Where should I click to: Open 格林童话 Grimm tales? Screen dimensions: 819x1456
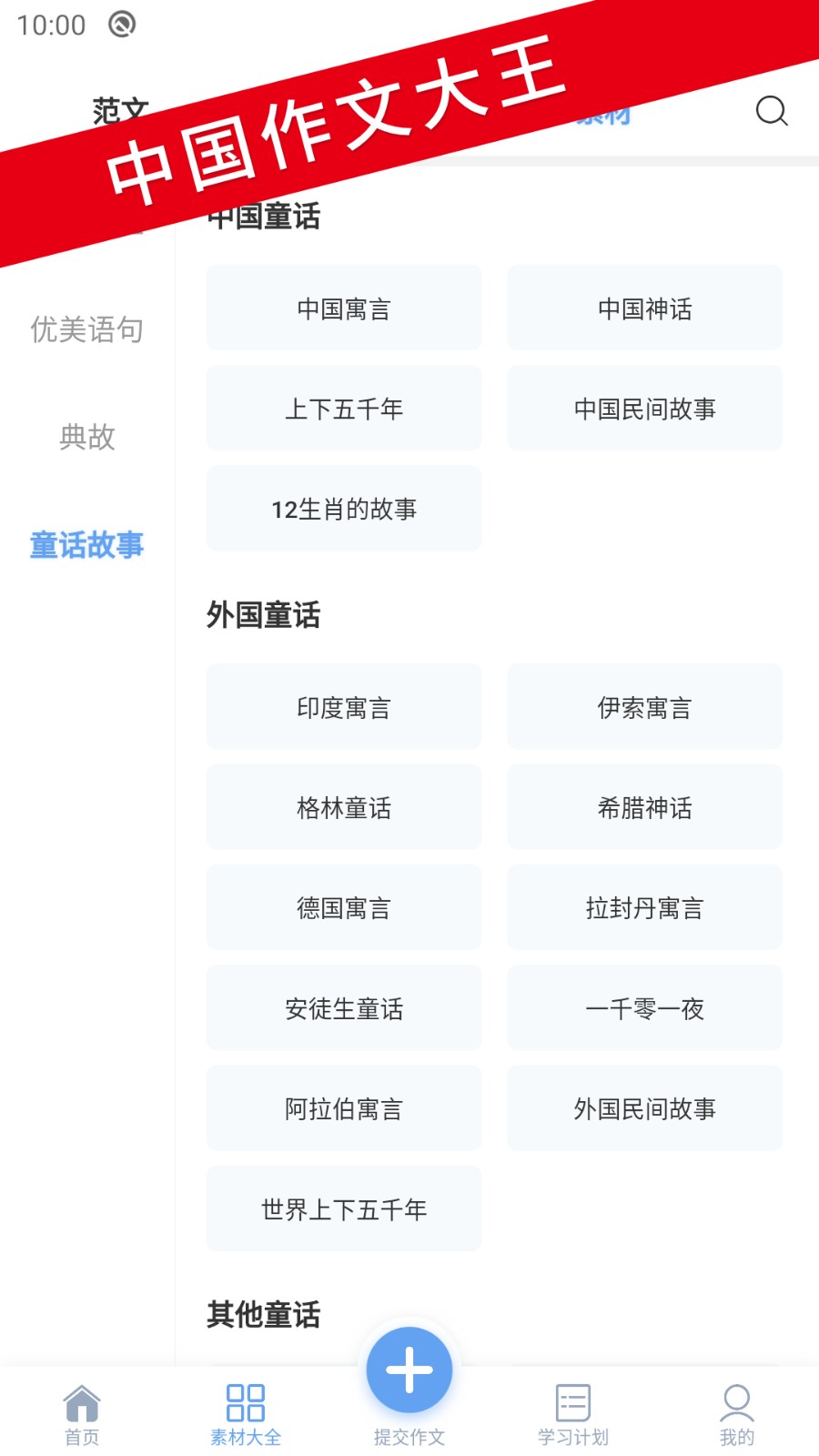coord(343,807)
